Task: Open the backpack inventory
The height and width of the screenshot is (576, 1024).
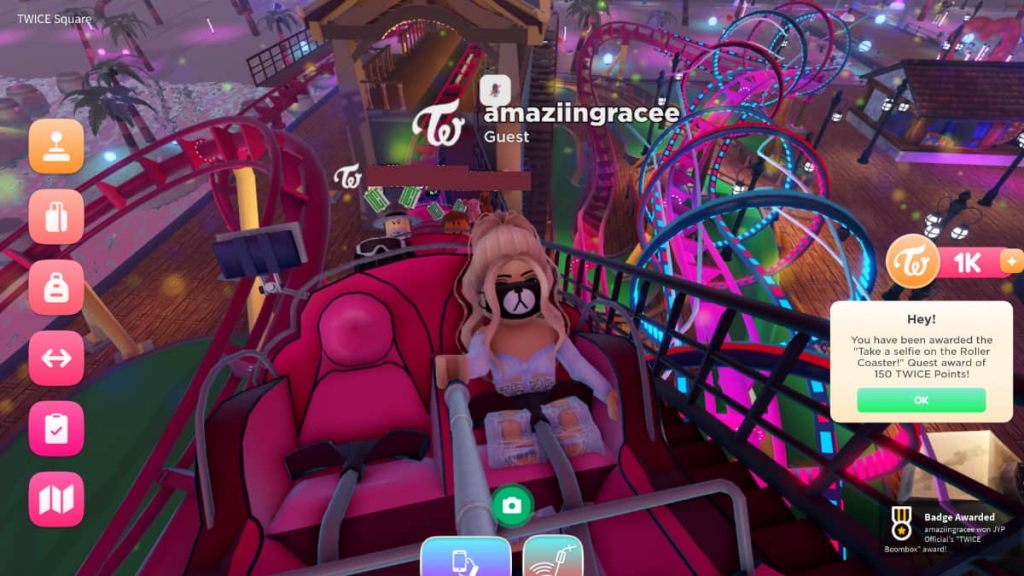Action: 56,288
